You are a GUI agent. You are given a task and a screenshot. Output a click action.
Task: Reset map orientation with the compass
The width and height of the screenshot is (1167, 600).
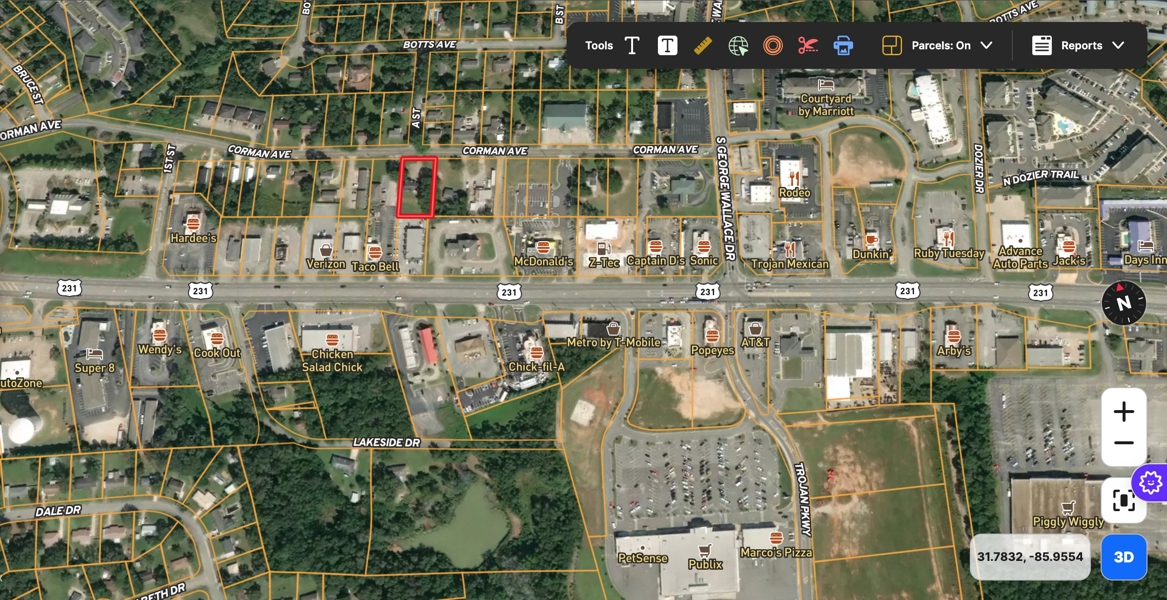point(1123,303)
